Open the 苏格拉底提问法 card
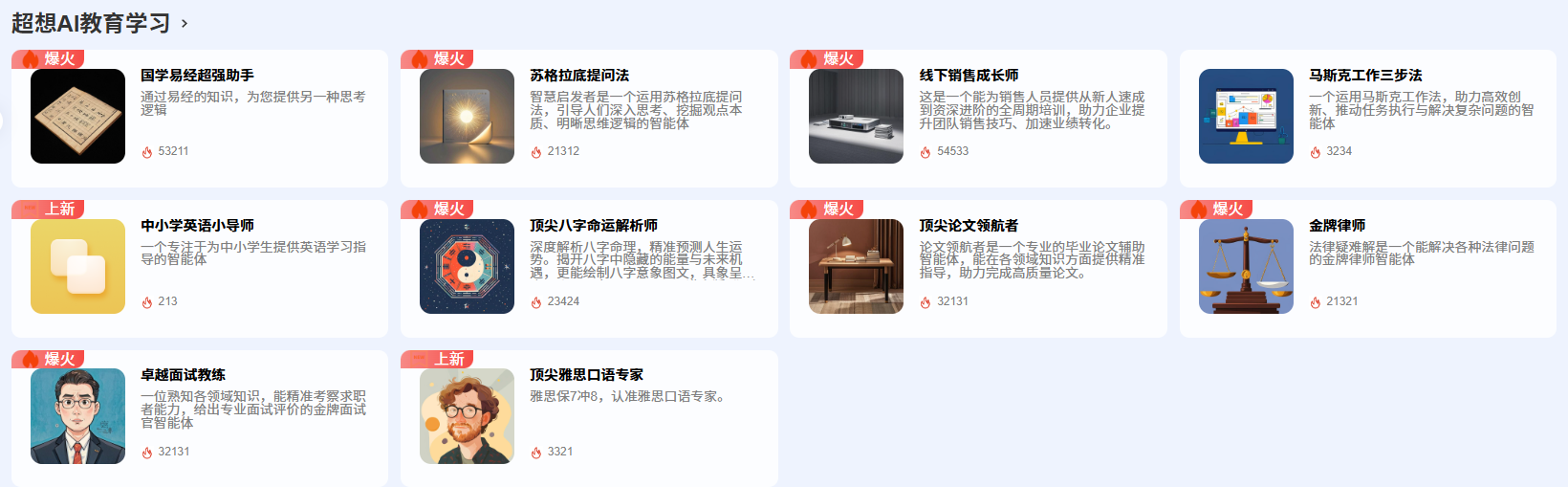This screenshot has width=1568, height=487. tap(588, 118)
